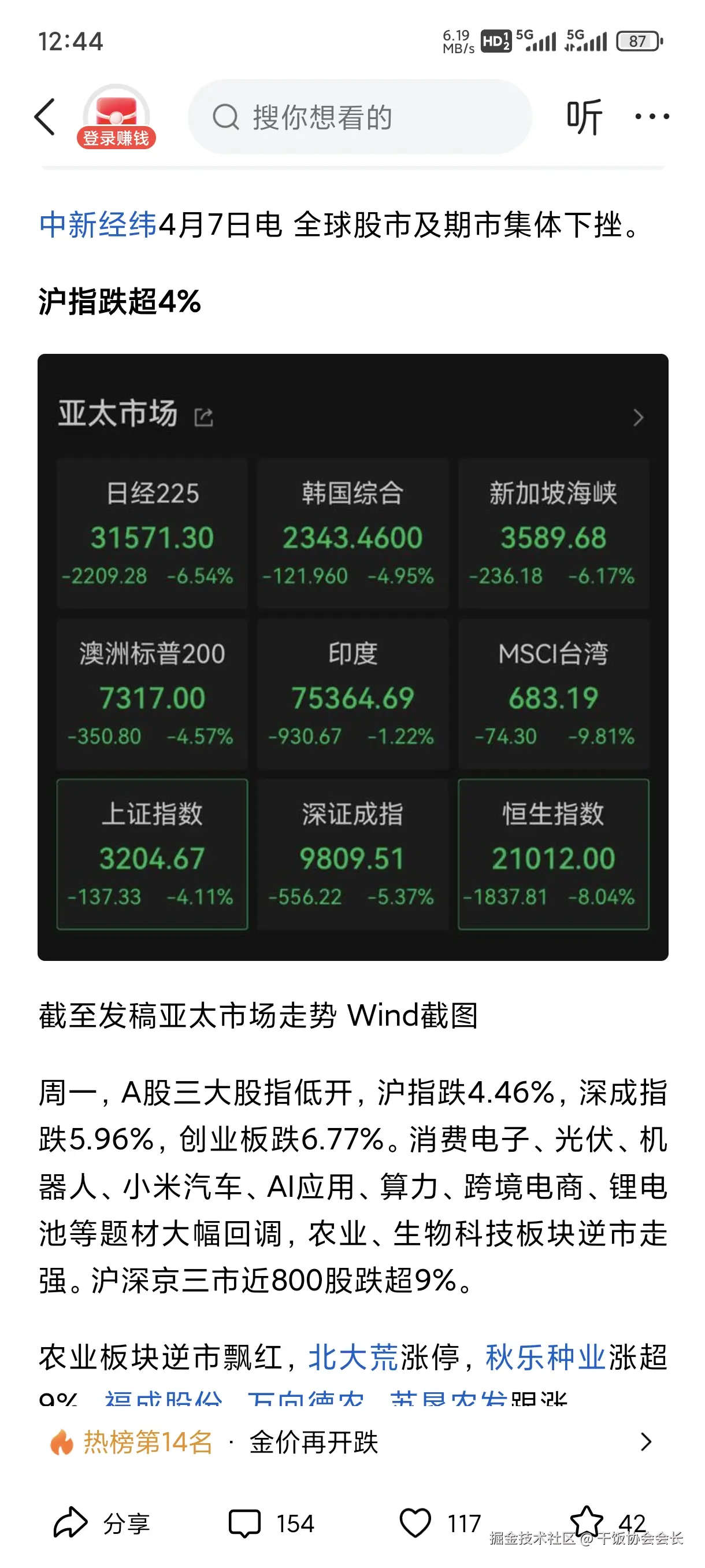View the Asia-Pacific market screenshot image
This screenshot has width=705, height=1568.
coord(353,657)
